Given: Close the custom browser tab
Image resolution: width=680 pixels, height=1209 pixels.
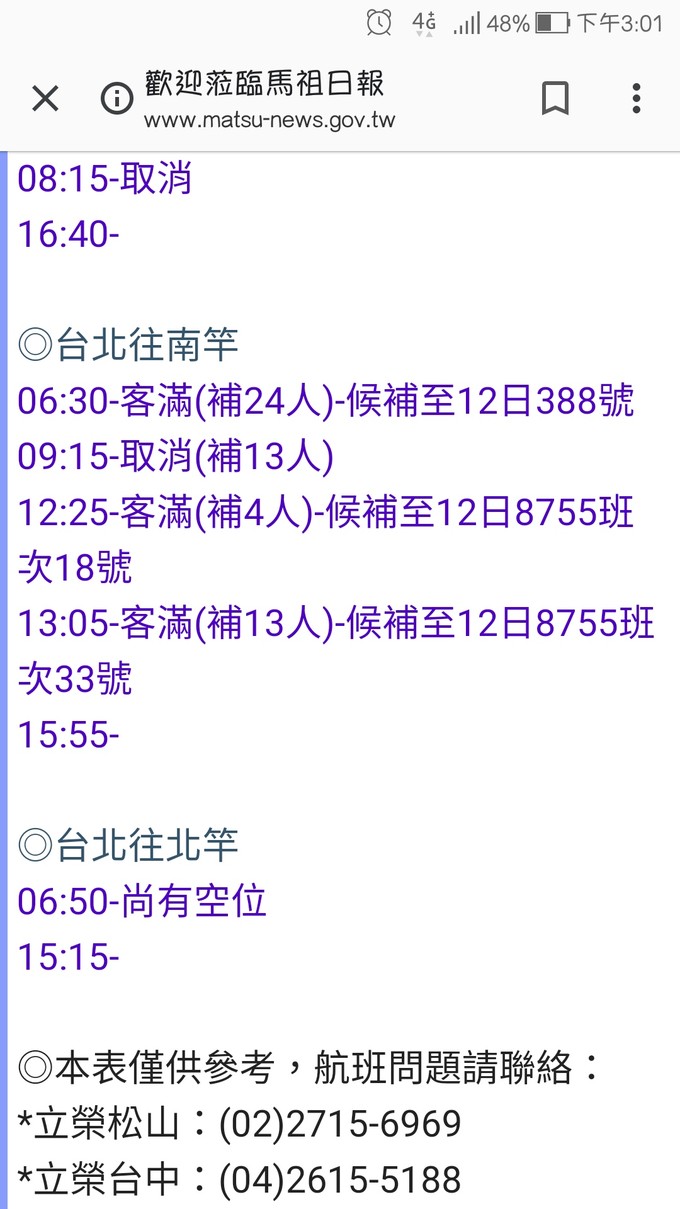Looking at the screenshot, I should point(45,99).
